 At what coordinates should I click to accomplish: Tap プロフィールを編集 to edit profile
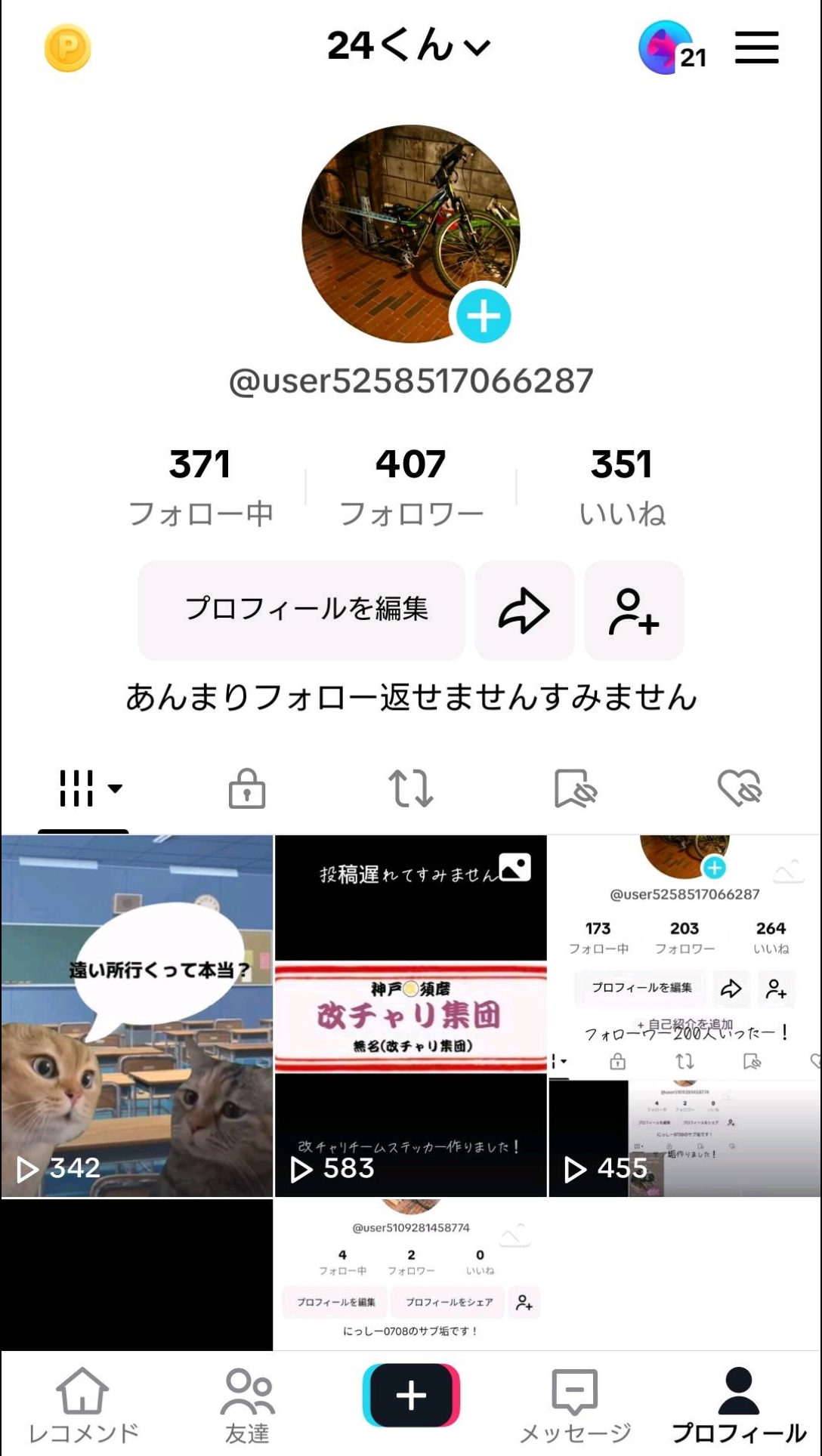302,609
